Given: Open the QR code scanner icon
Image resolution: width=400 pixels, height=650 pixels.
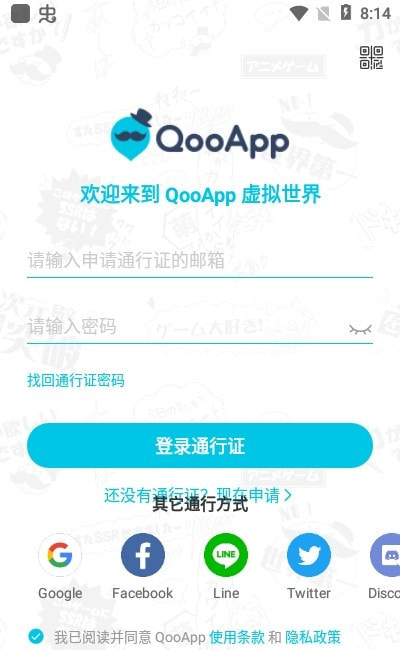Looking at the screenshot, I should point(371,58).
